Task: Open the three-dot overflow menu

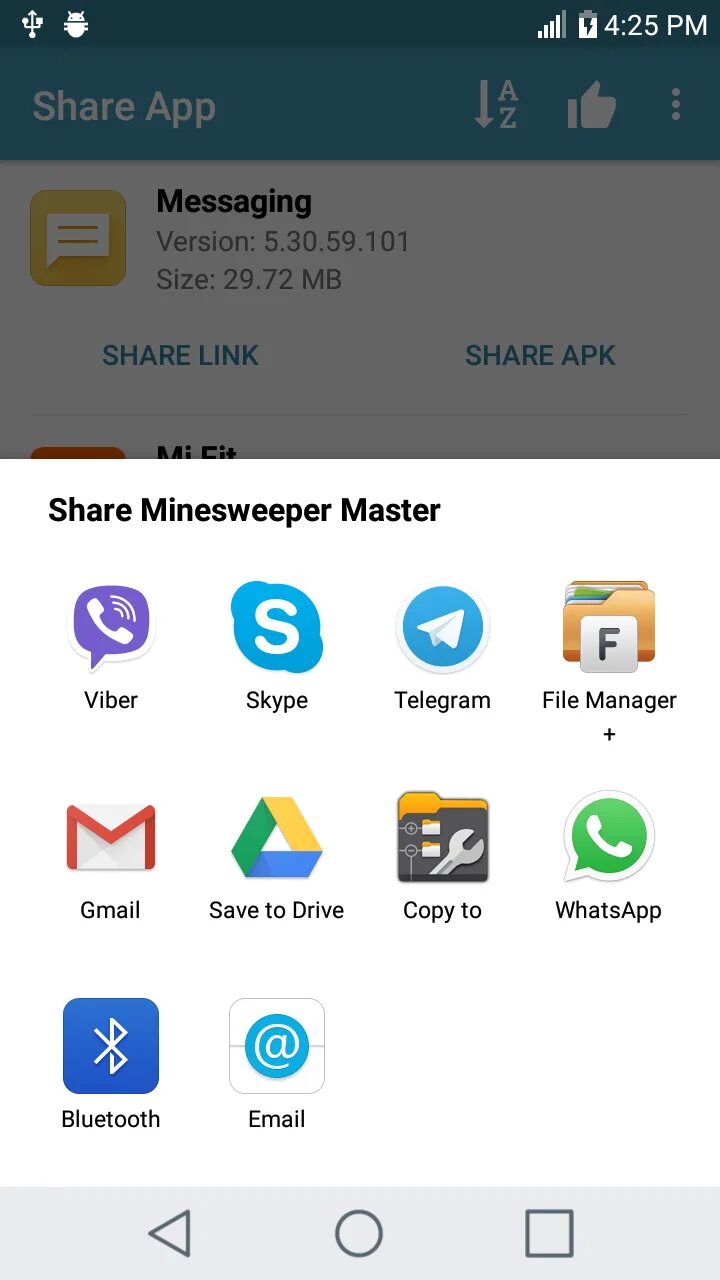Action: click(x=676, y=104)
